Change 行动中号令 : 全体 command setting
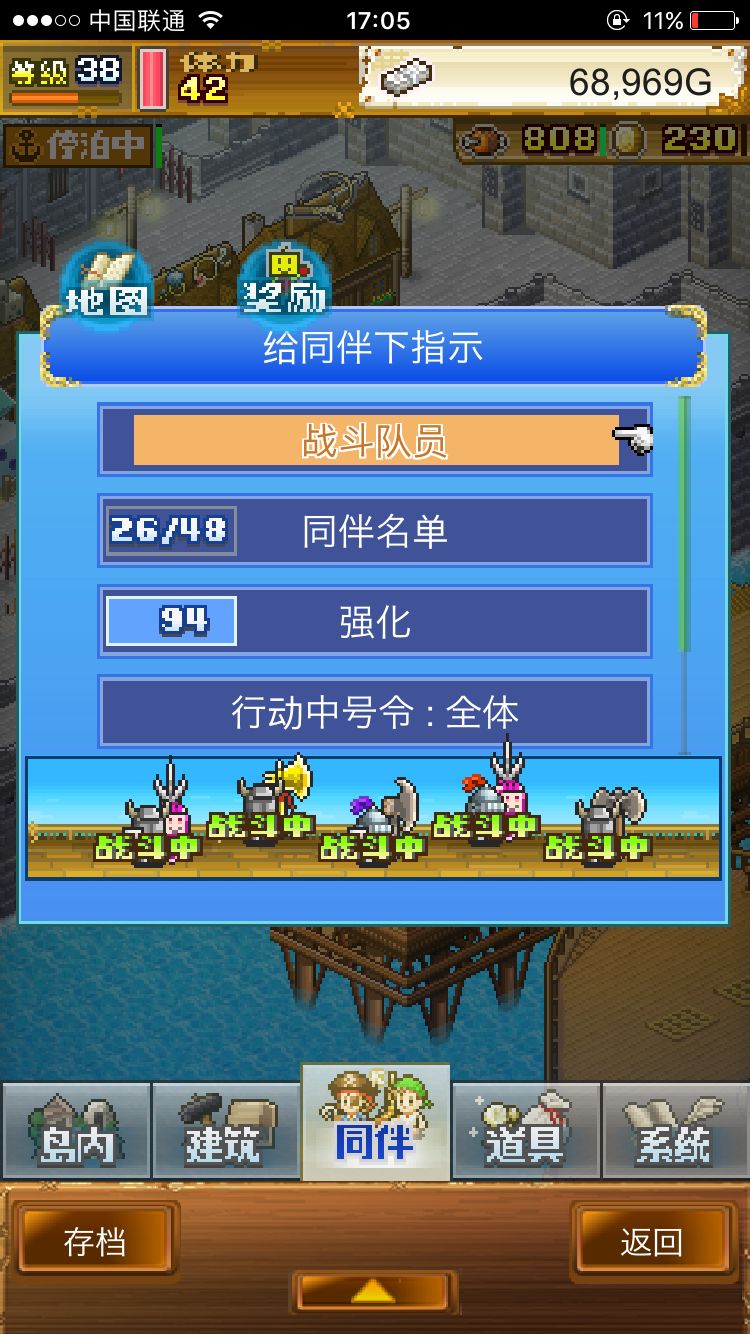This screenshot has width=750, height=1334. [375, 712]
